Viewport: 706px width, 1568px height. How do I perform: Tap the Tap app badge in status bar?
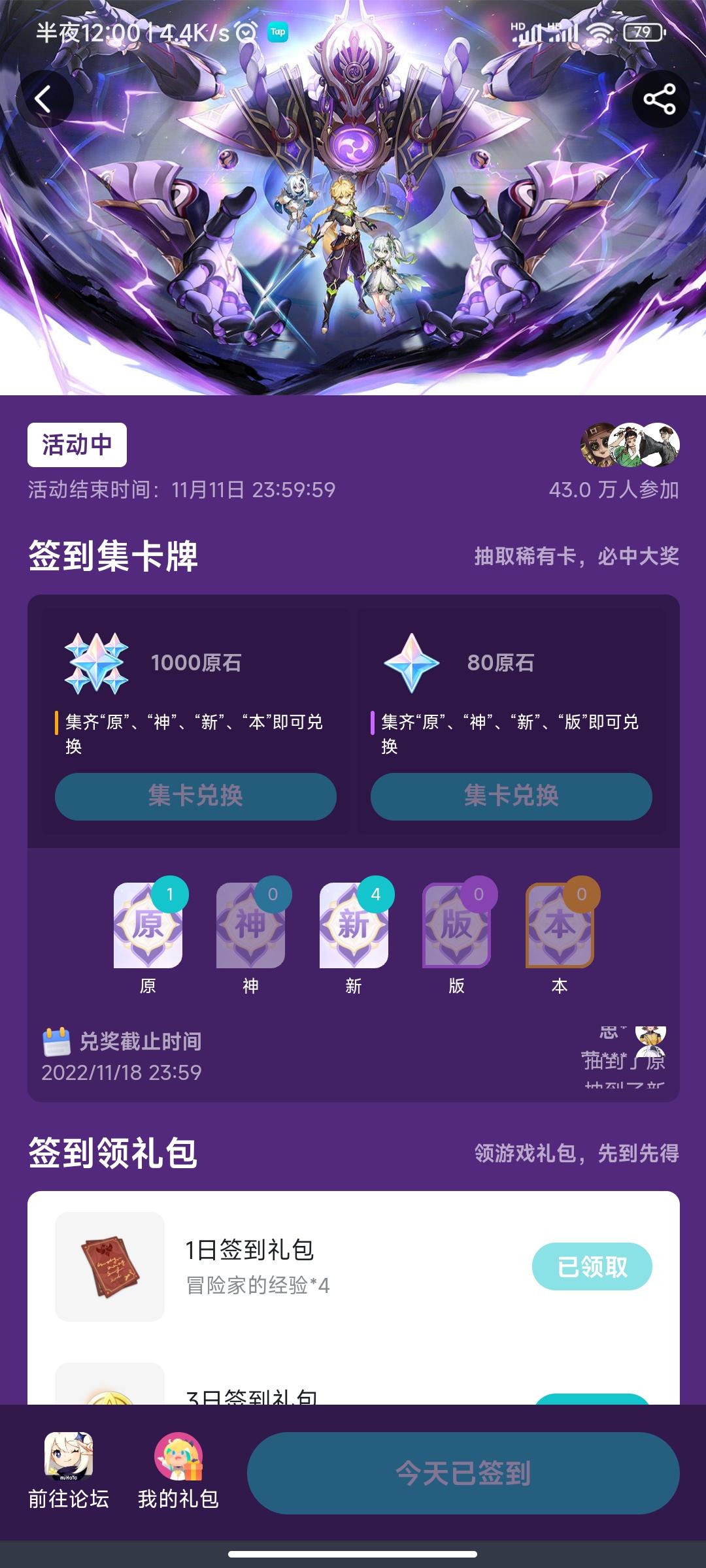coord(277,32)
